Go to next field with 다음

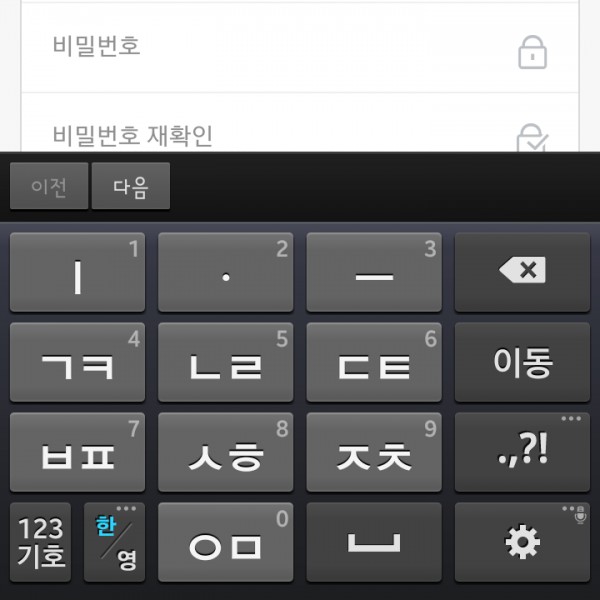click(130, 187)
